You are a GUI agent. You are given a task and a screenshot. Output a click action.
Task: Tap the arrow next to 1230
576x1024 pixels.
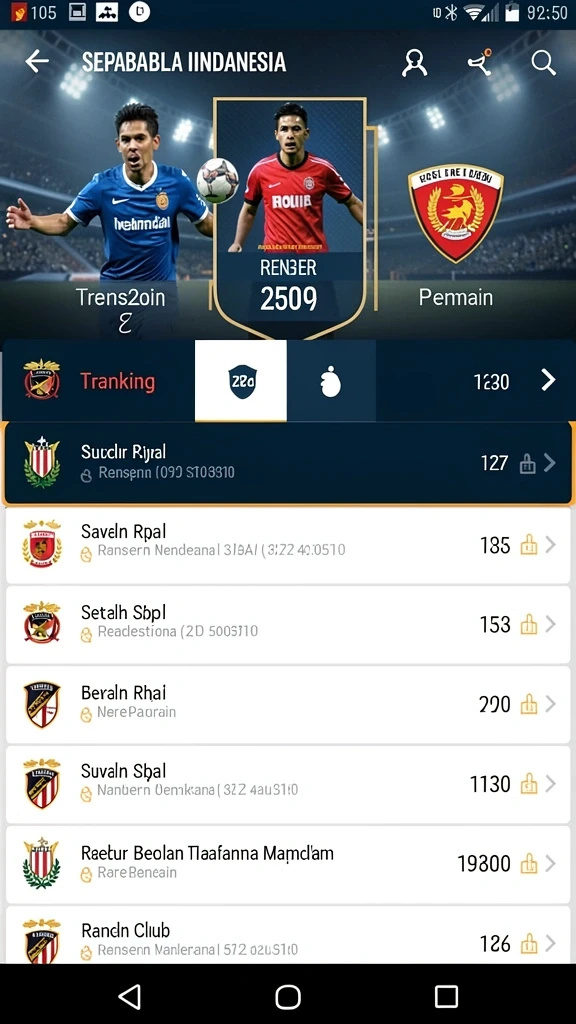click(x=548, y=380)
